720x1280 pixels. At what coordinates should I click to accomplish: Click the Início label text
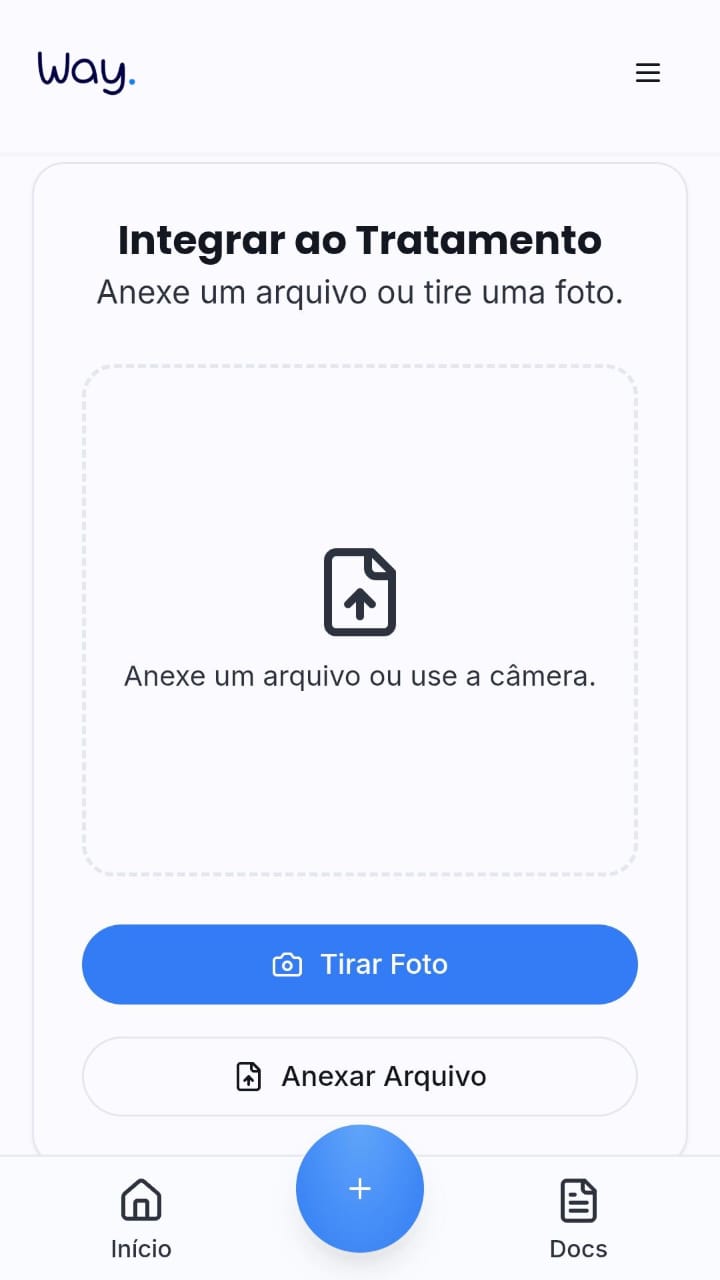point(140,1248)
